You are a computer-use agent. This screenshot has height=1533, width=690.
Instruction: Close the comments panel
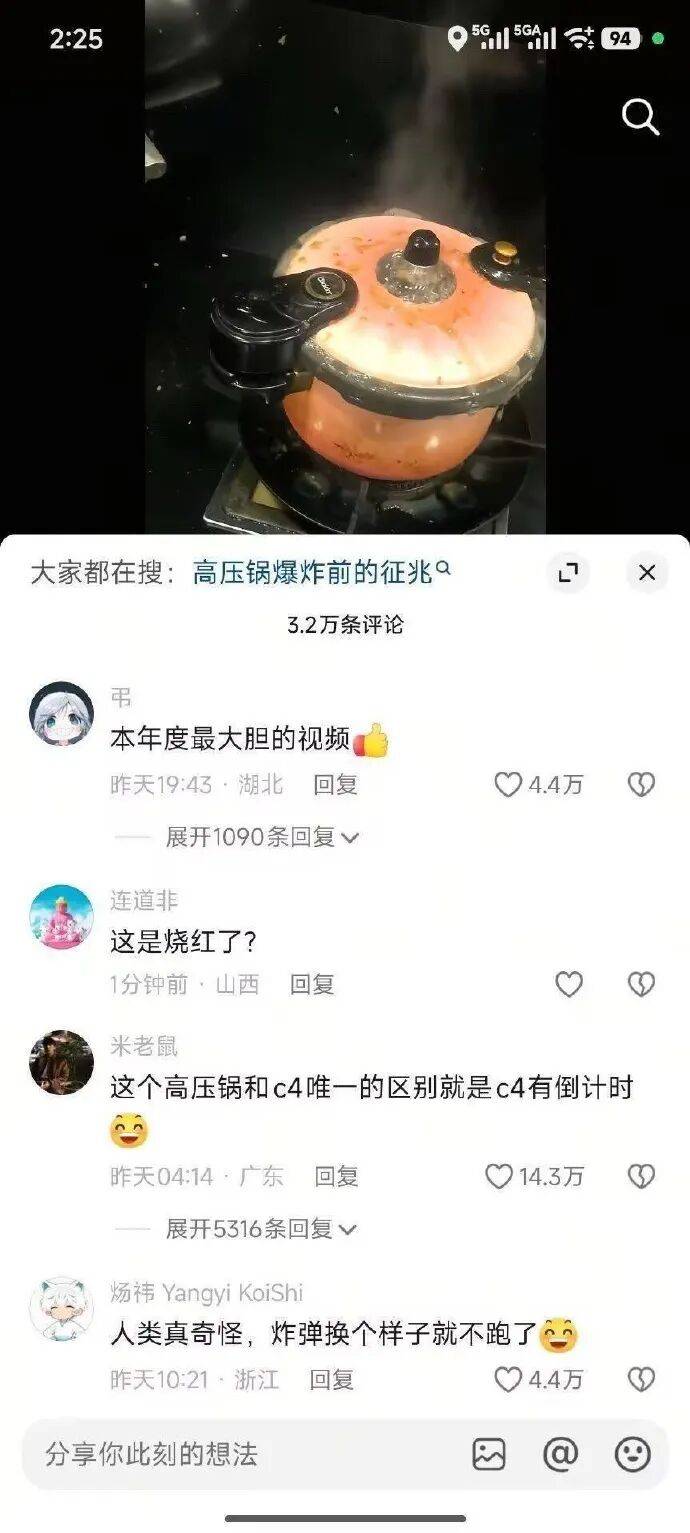pyautogui.click(x=647, y=573)
